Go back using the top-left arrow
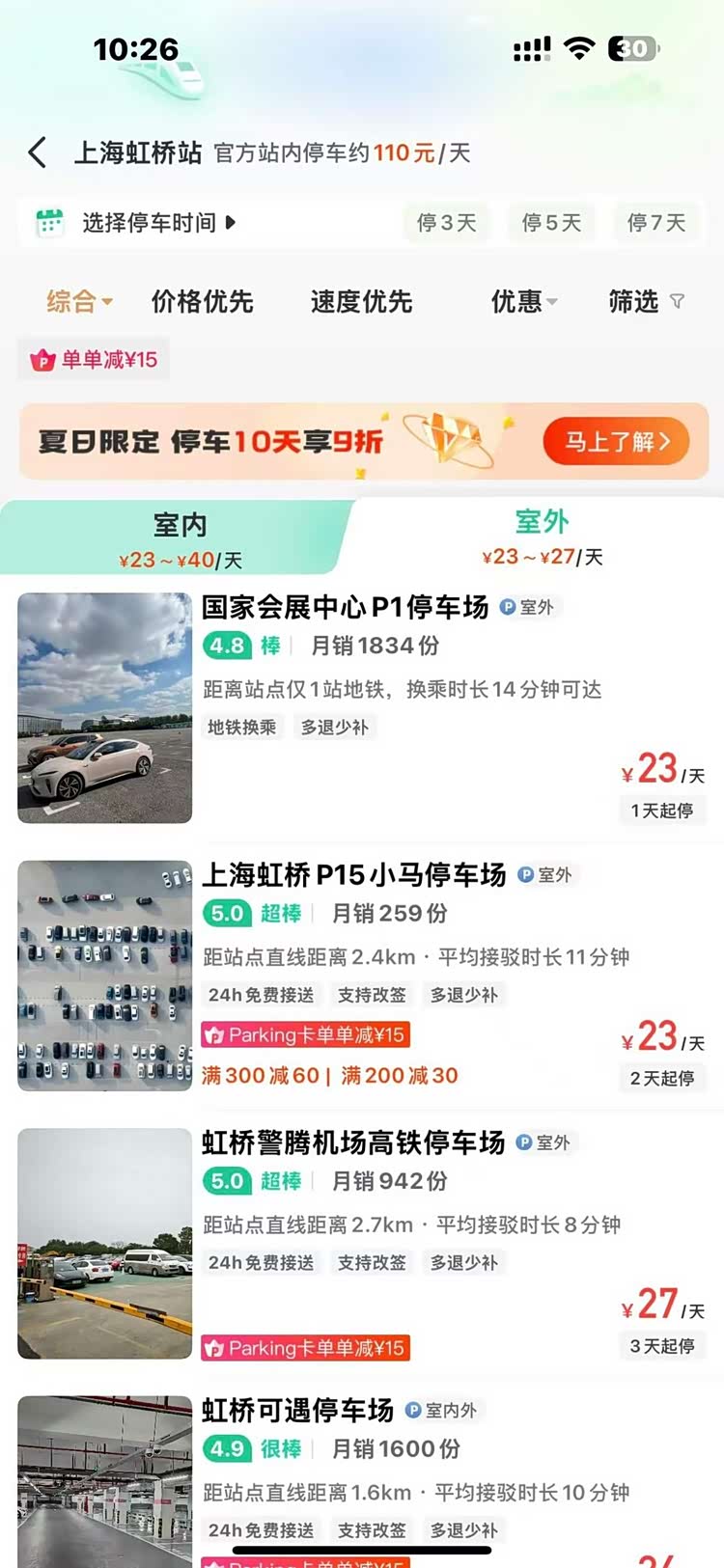 click(38, 152)
